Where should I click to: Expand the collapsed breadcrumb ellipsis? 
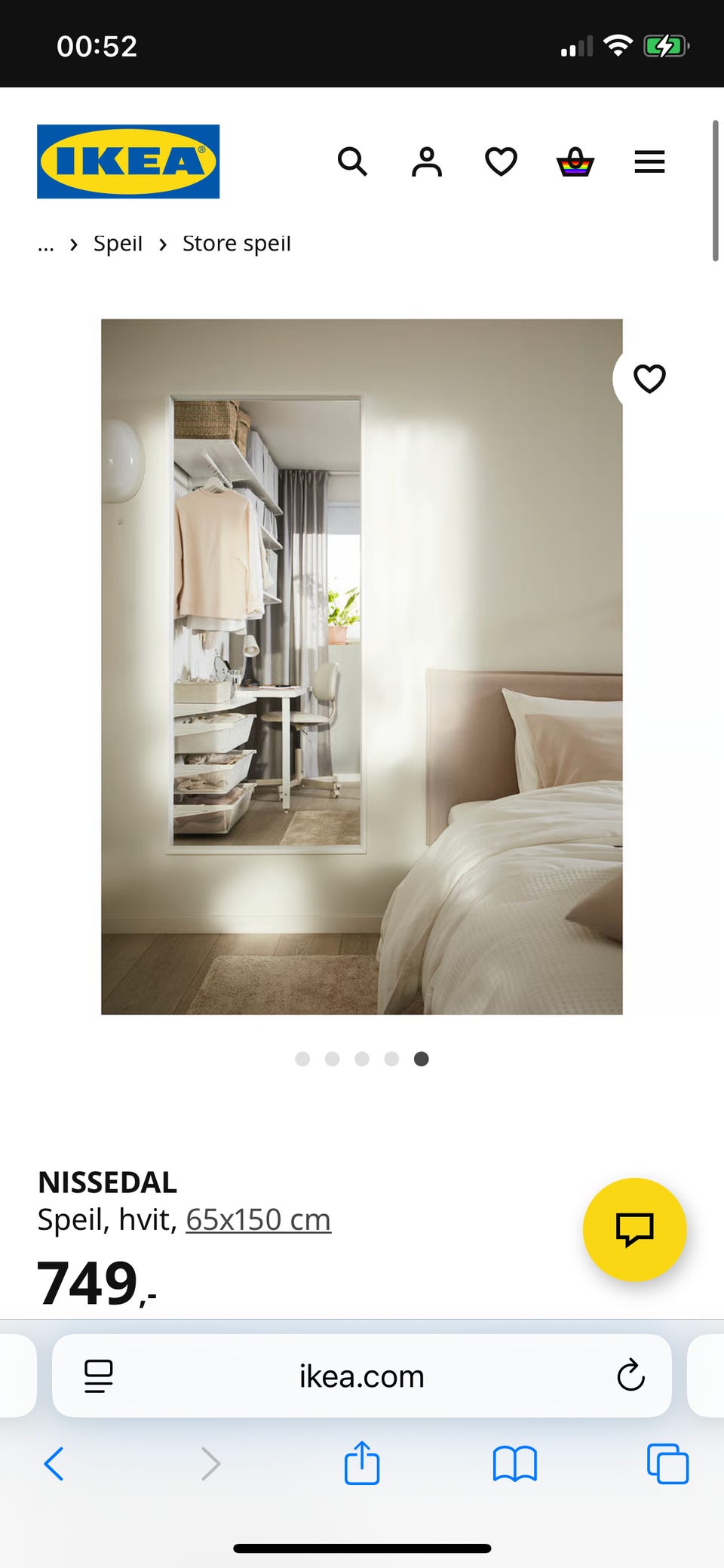click(x=45, y=243)
